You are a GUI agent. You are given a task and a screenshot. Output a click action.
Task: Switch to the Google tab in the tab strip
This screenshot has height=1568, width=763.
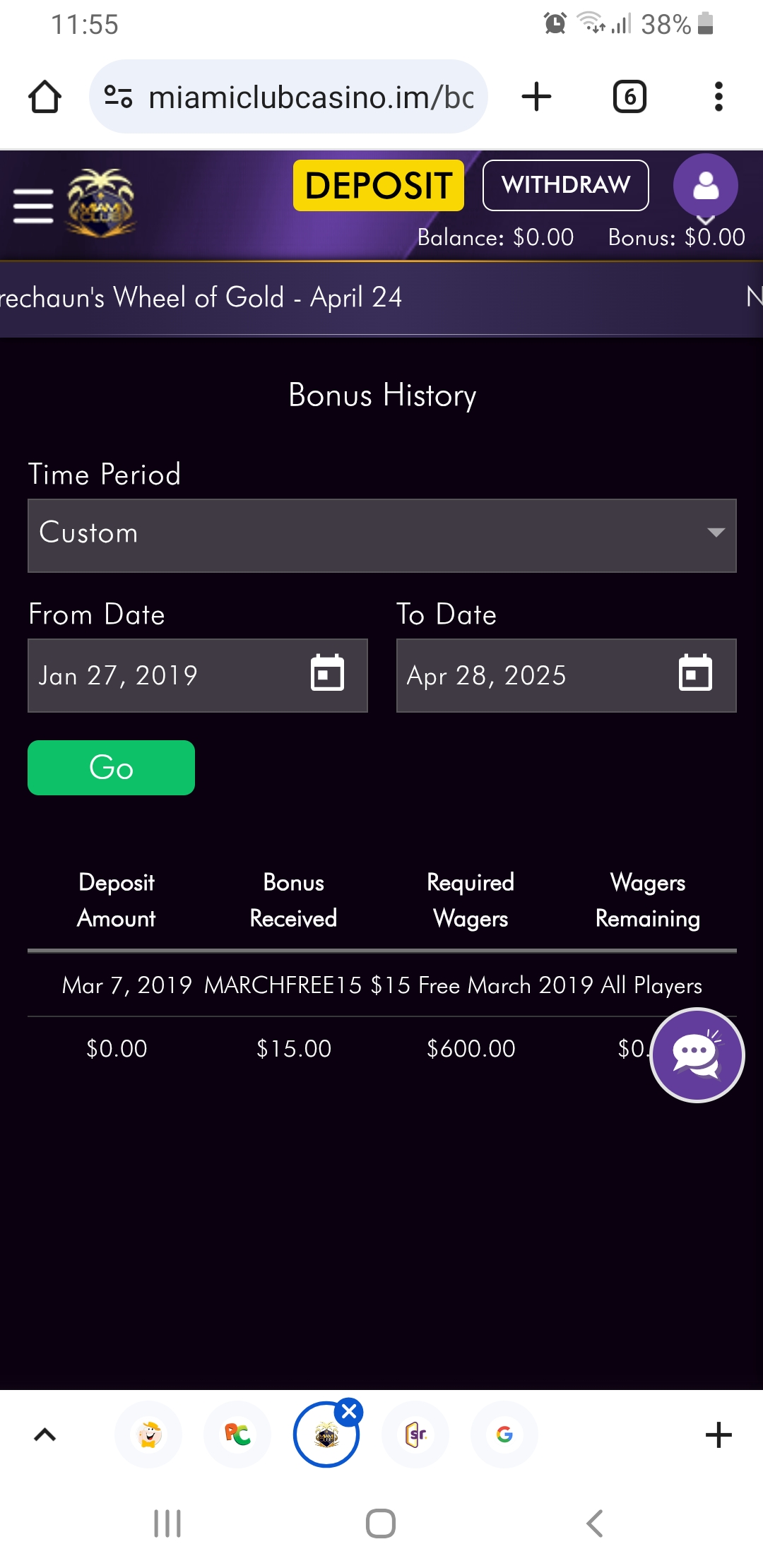pos(504,1435)
